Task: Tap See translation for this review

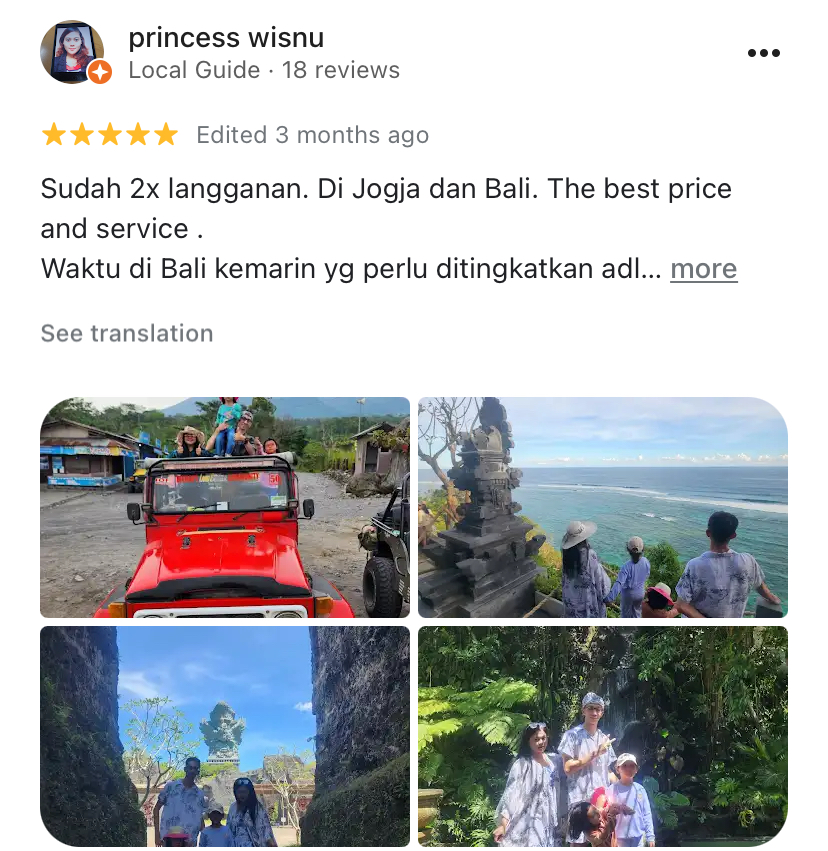Action: click(x=127, y=333)
